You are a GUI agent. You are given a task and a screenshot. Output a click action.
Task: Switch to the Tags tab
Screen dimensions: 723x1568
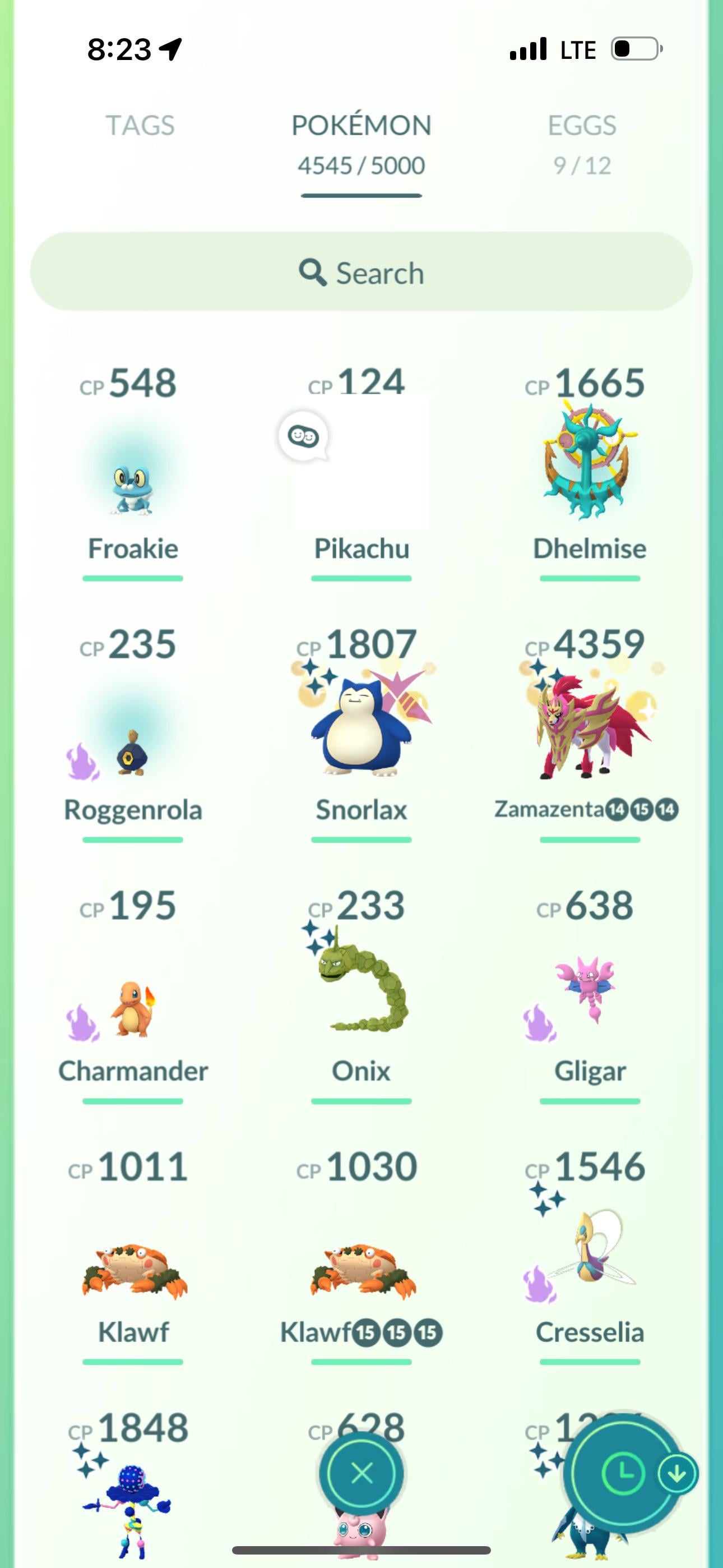[x=140, y=126]
